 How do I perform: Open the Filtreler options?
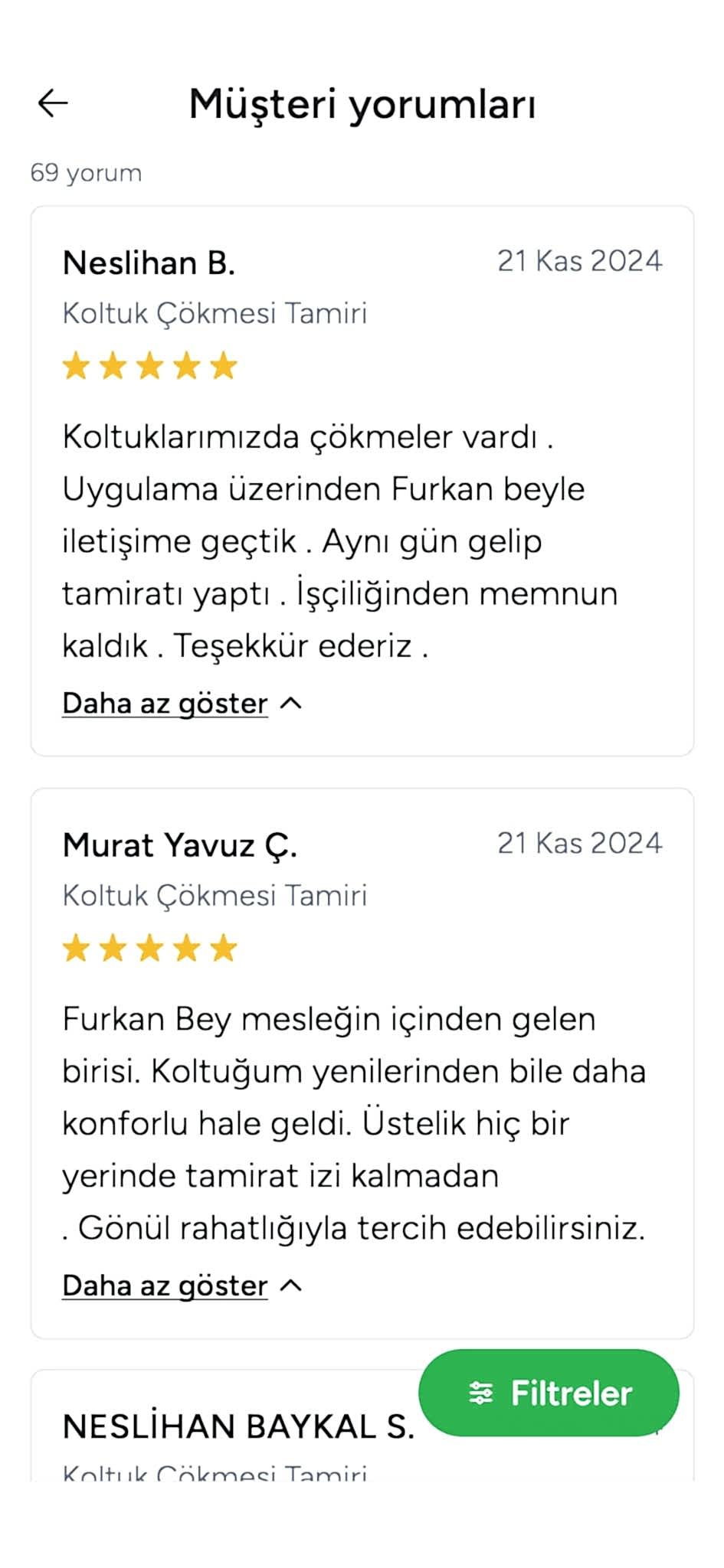coord(550,1393)
